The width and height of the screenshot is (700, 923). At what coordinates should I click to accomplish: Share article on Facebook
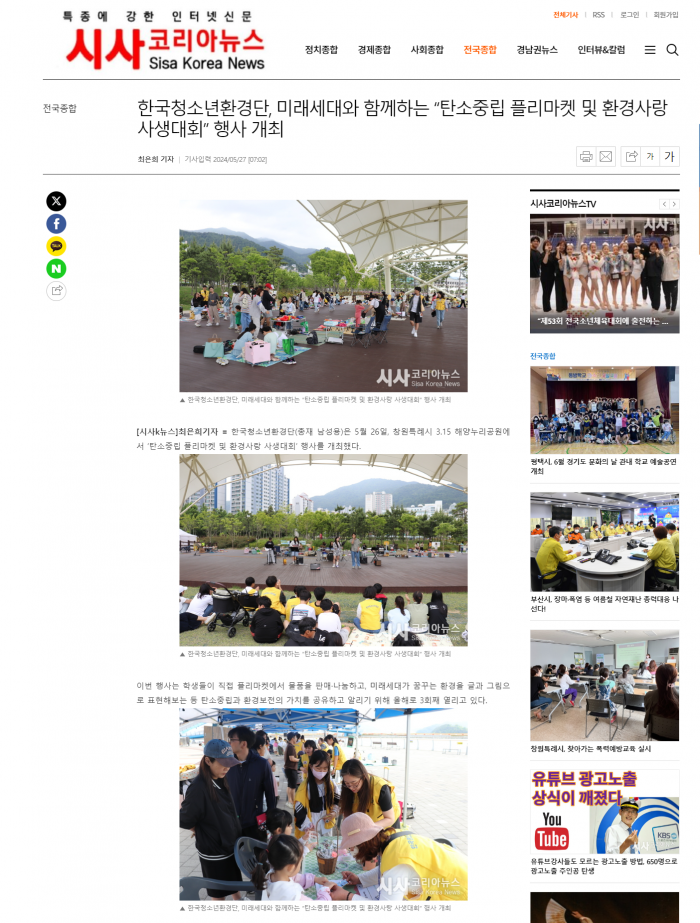tap(56, 224)
